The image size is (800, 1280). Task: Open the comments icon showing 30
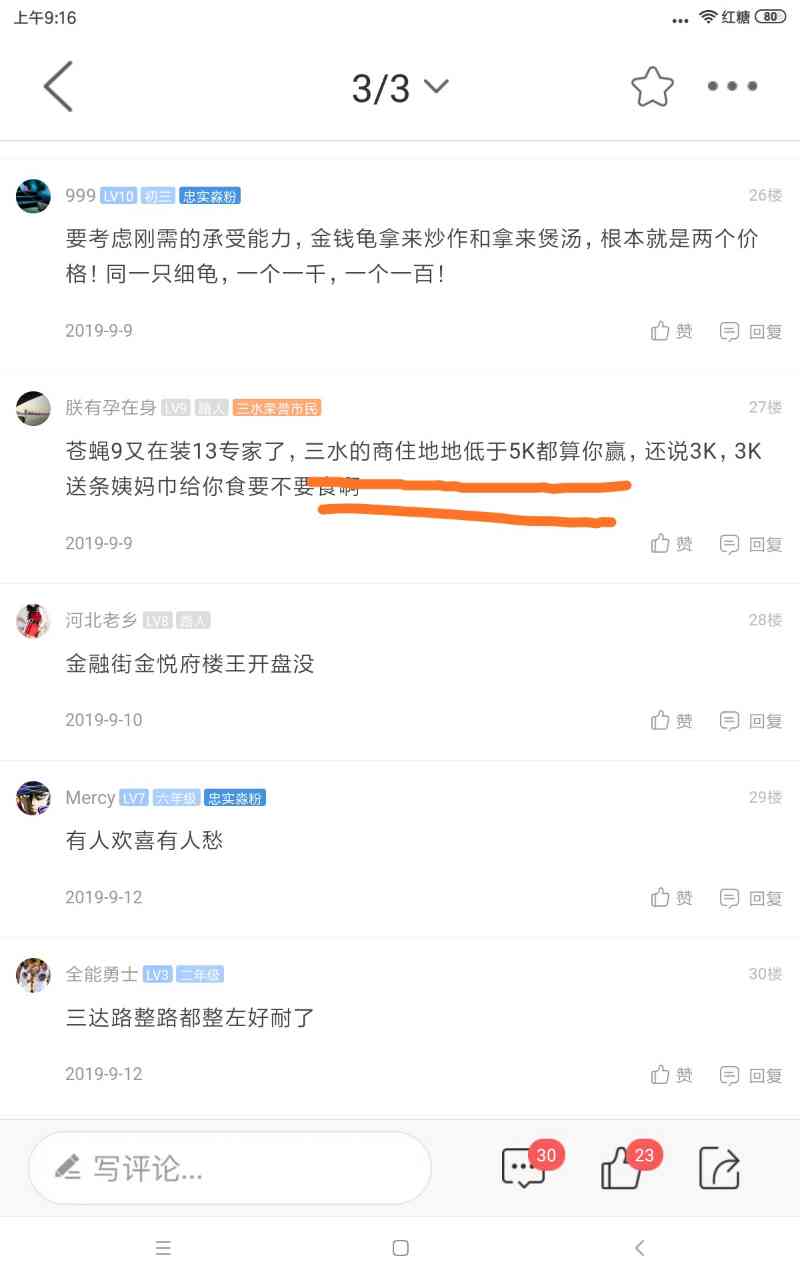(525, 1167)
